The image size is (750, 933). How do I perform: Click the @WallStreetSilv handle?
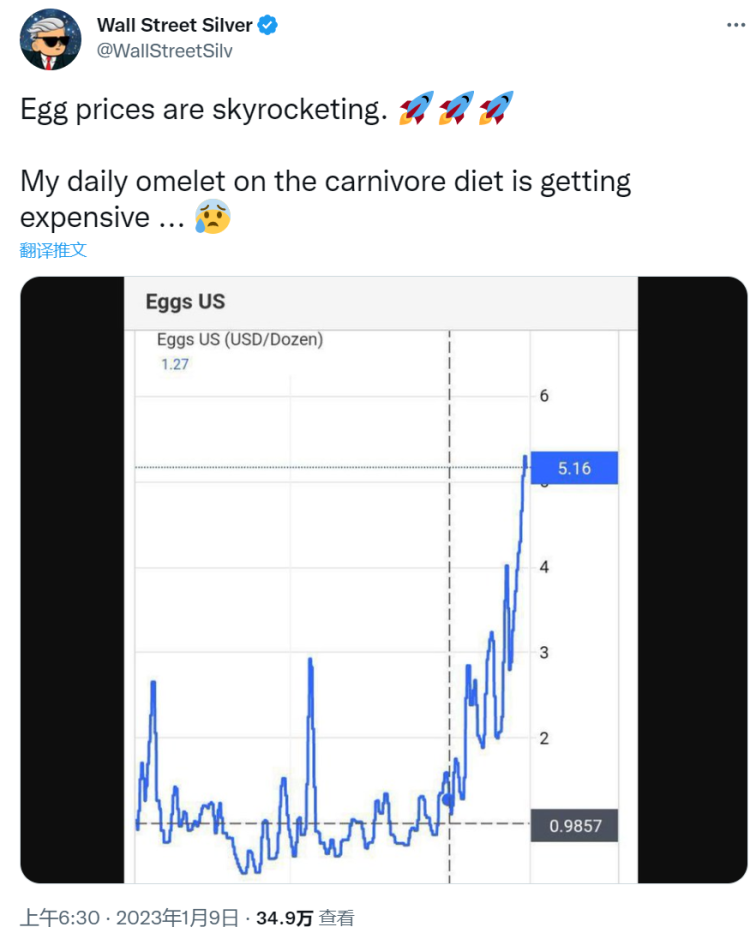point(164,50)
